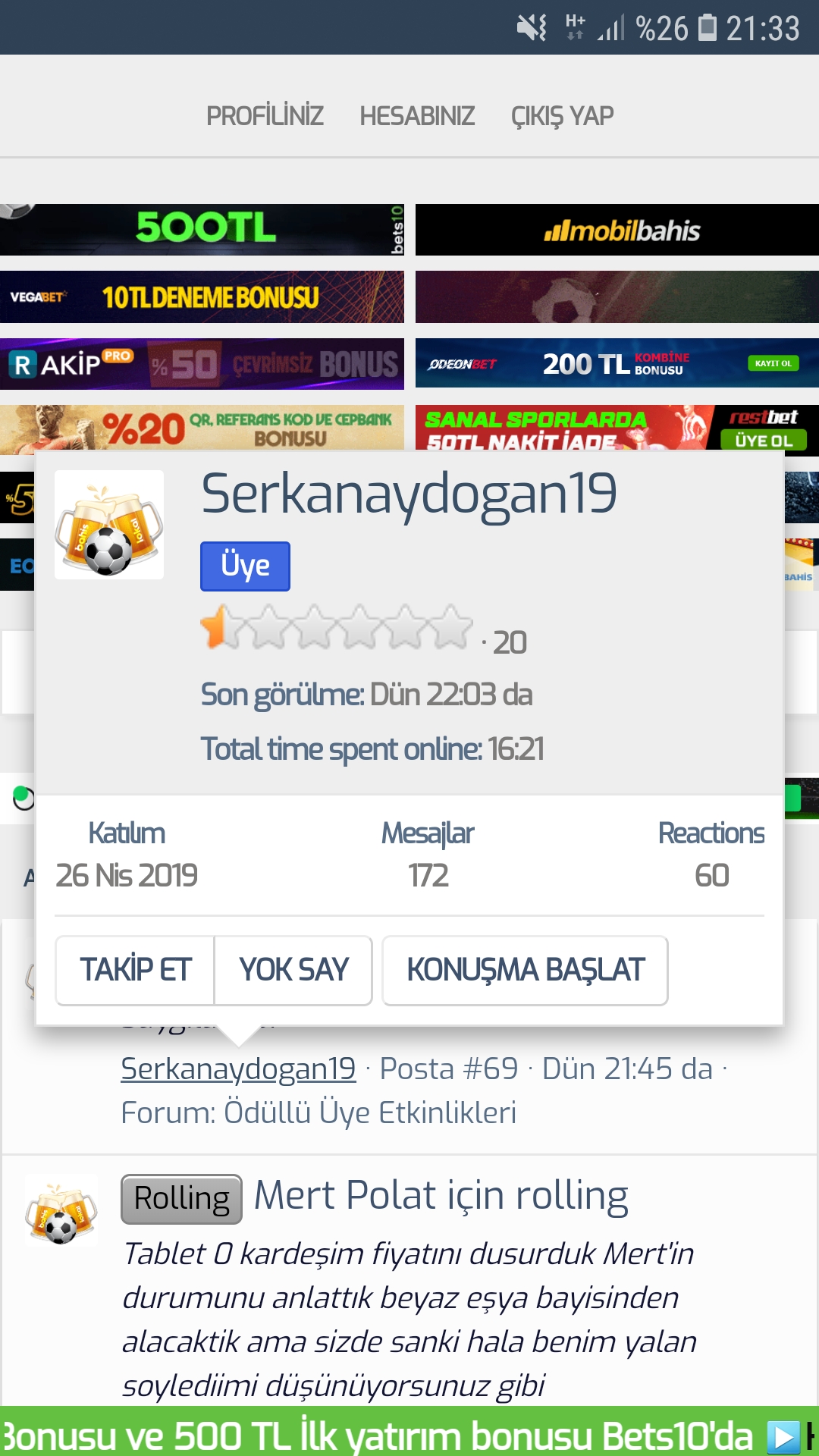Open the mobilbahis banner
Image resolution: width=819 pixels, height=1456 pixels.
[x=617, y=230]
